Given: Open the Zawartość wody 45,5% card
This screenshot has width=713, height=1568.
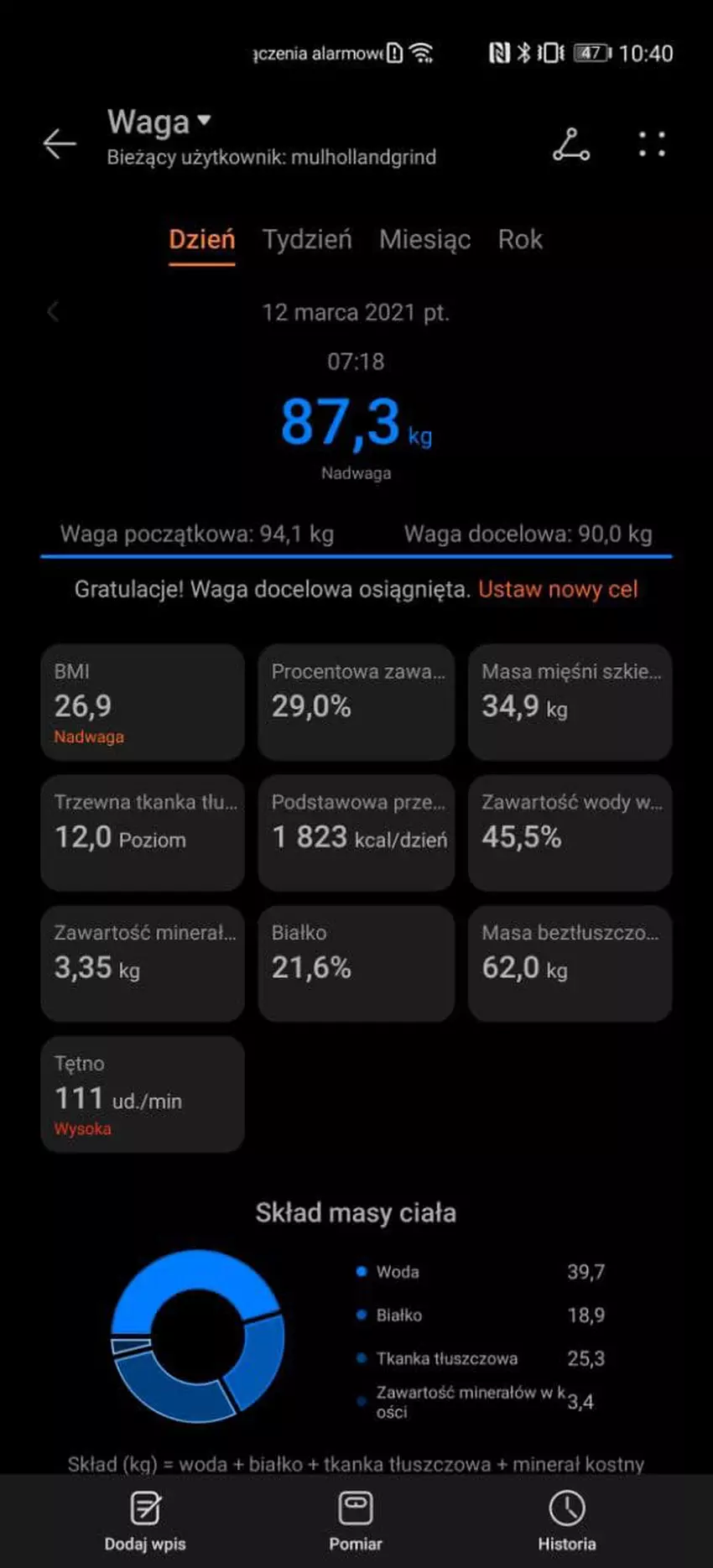Looking at the screenshot, I should [570, 832].
